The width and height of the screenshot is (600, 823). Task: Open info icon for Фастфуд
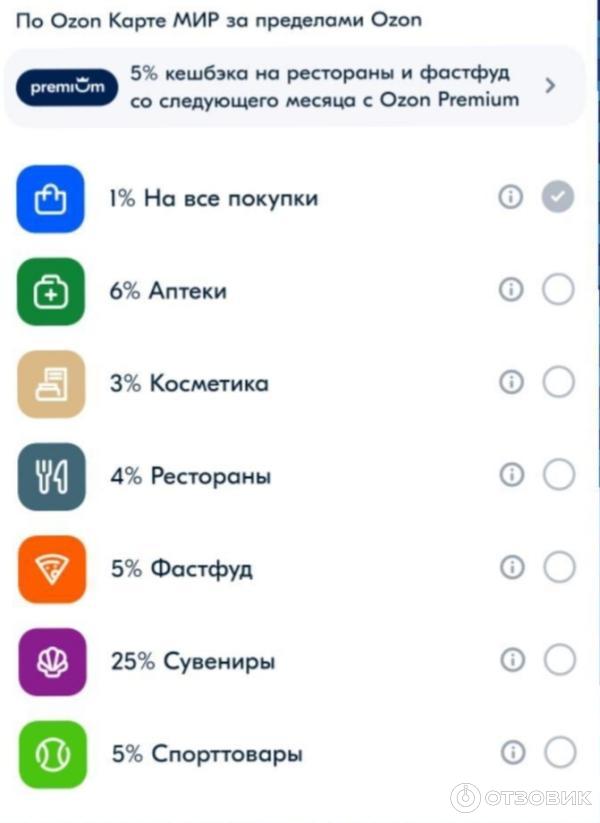click(511, 567)
